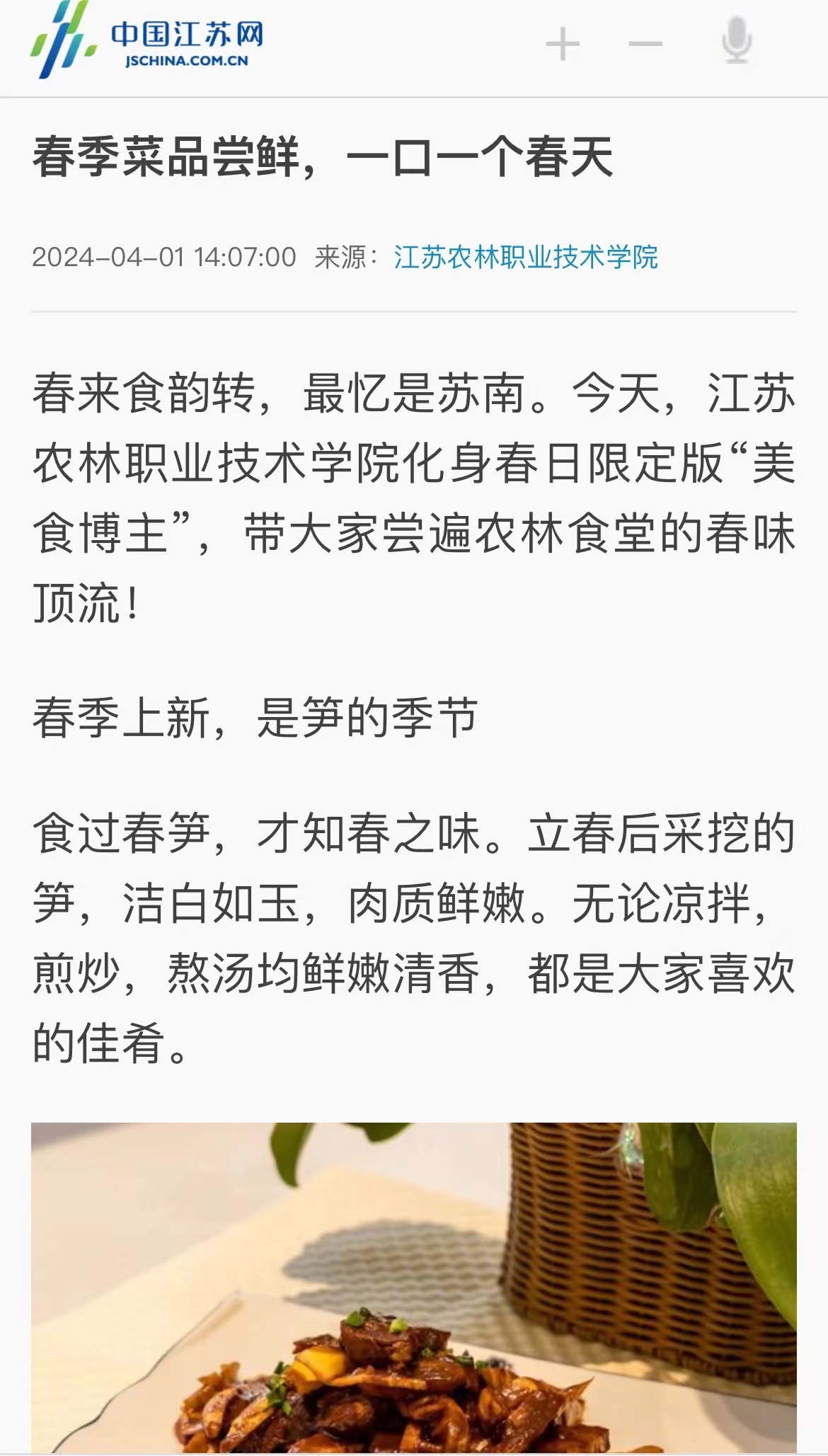Open source link 江苏农林职业技术学院
Image resolution: width=828 pixels, height=1456 pixels.
point(525,257)
